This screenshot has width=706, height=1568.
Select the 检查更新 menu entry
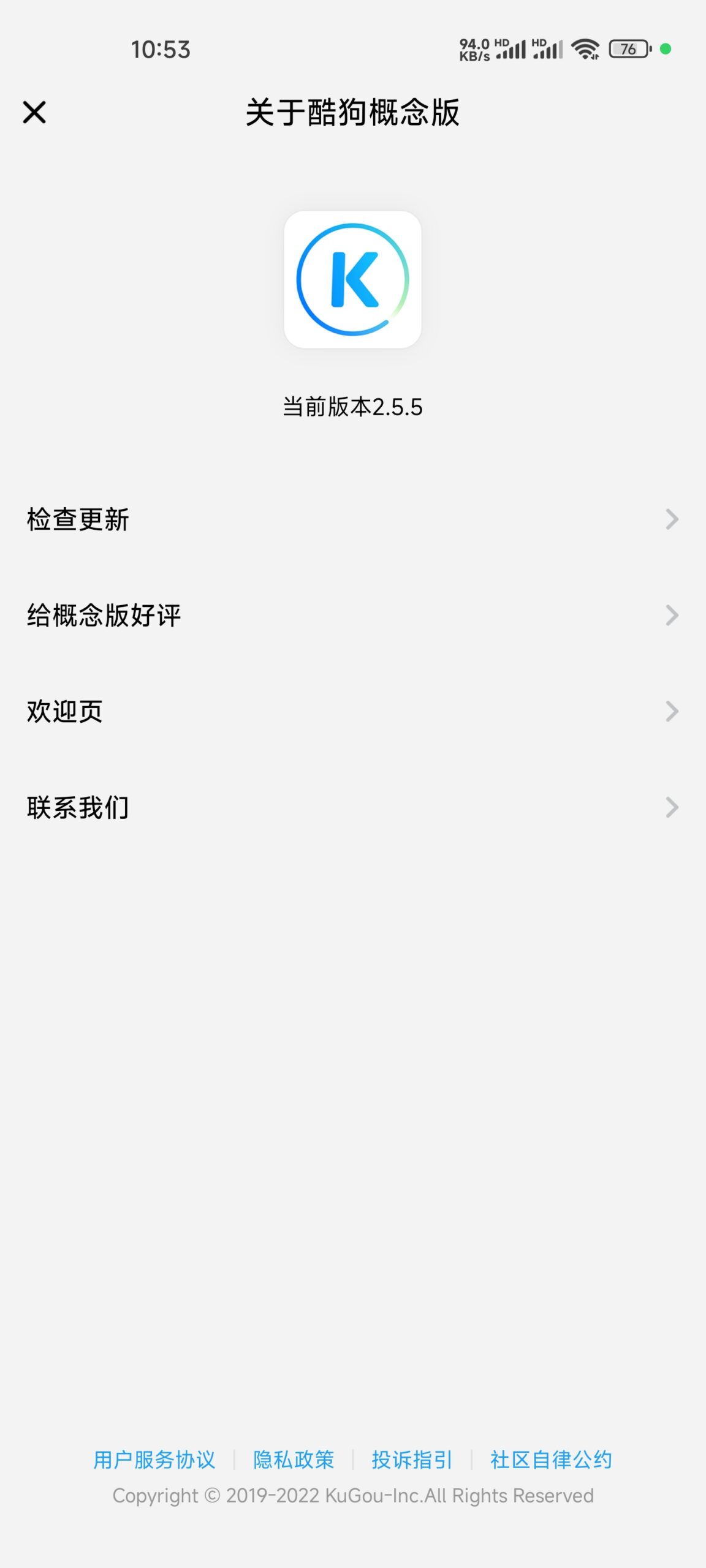[77, 518]
